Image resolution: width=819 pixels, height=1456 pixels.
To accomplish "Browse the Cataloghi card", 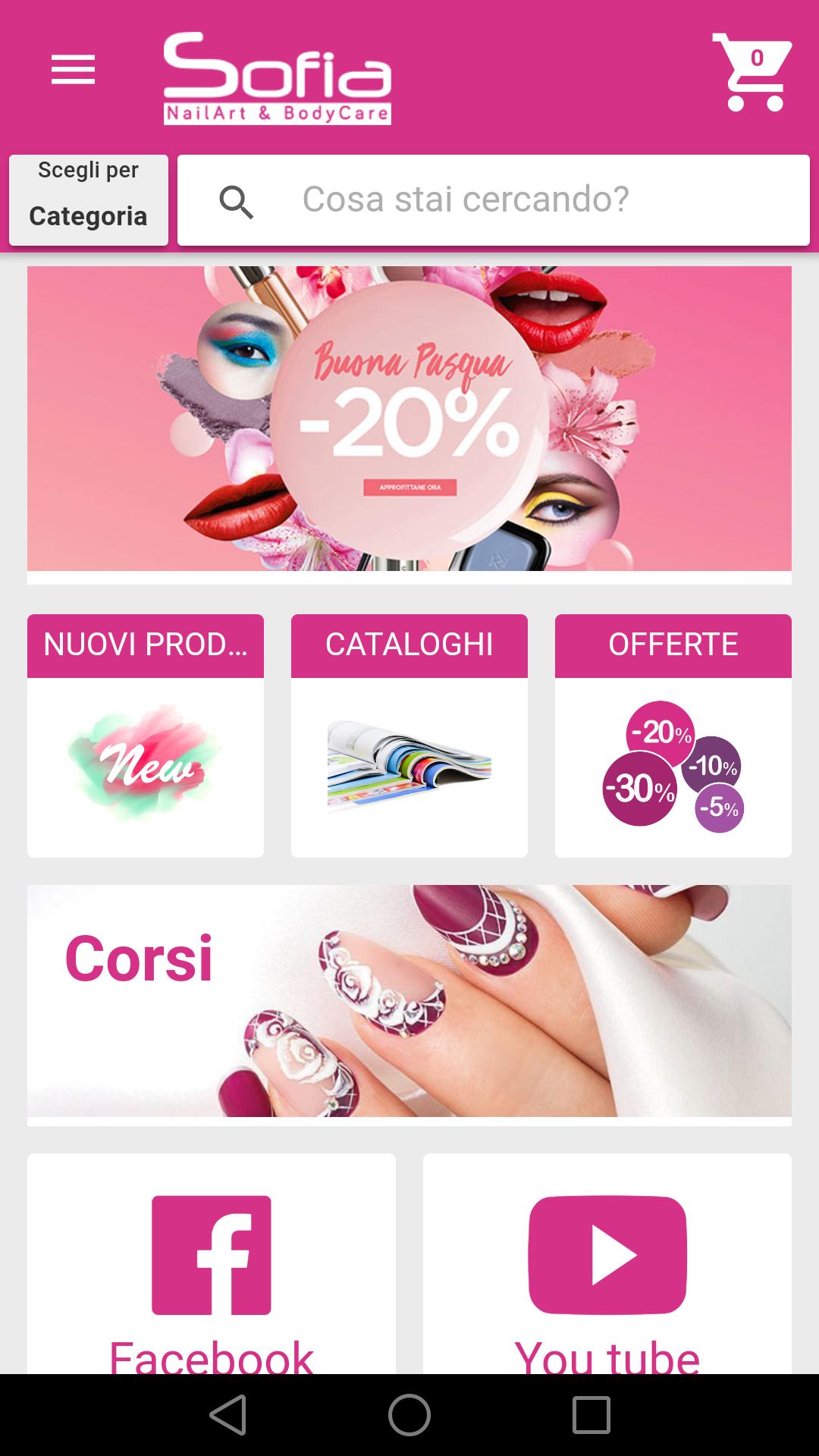I will (409, 736).
